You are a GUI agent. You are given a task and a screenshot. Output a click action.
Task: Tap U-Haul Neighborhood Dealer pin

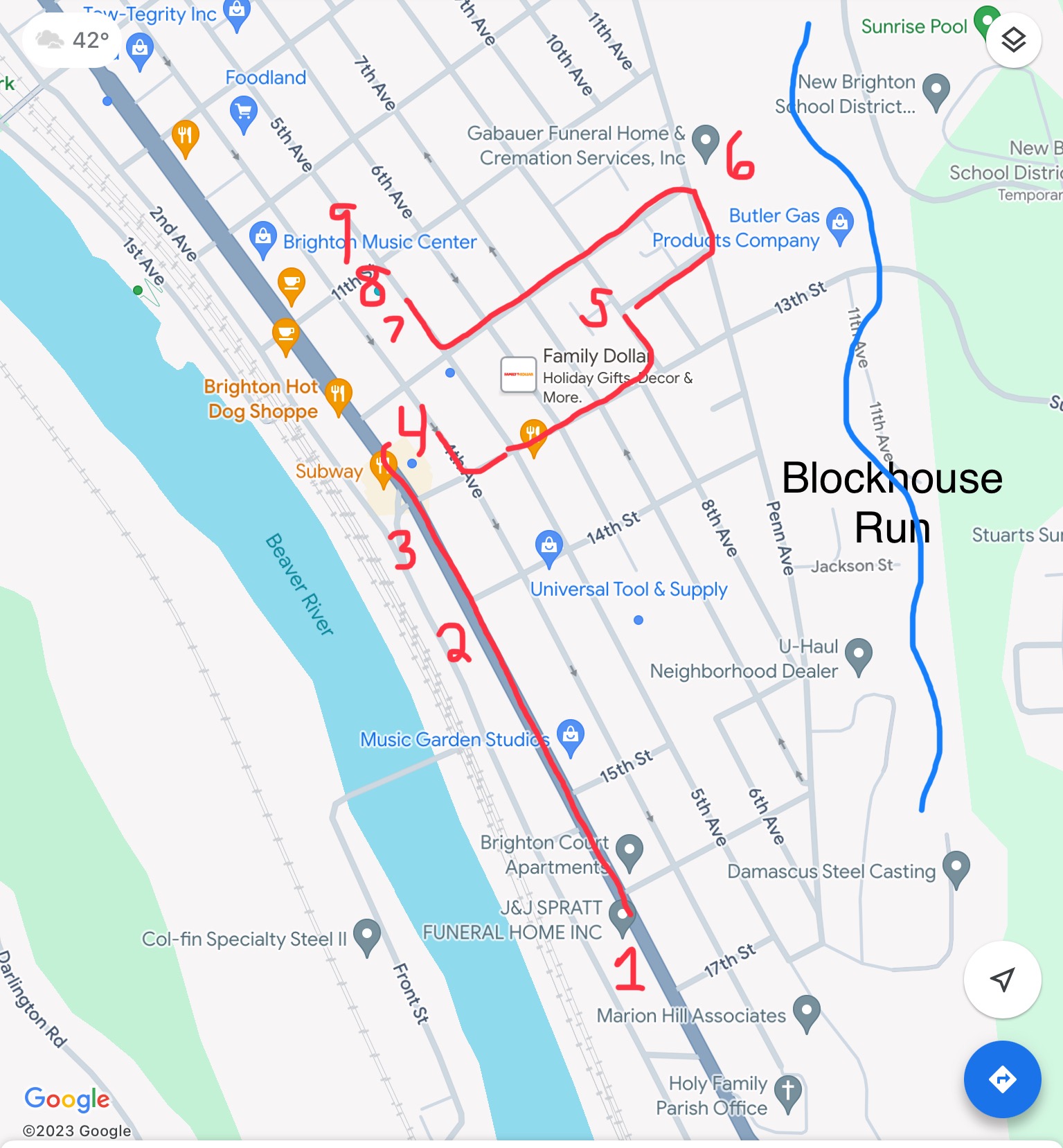[x=859, y=653]
